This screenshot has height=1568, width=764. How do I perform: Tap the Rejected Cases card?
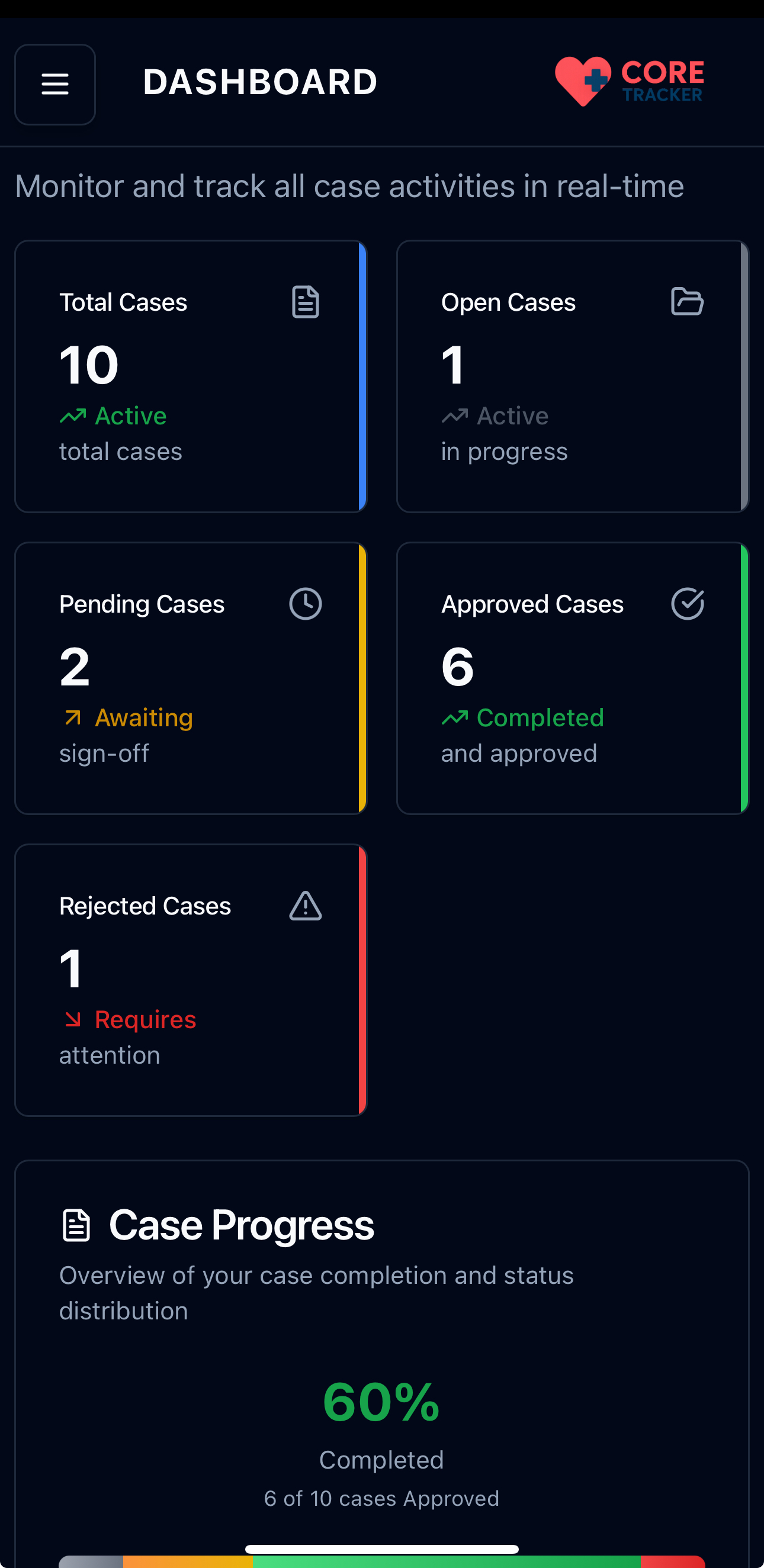coord(190,980)
